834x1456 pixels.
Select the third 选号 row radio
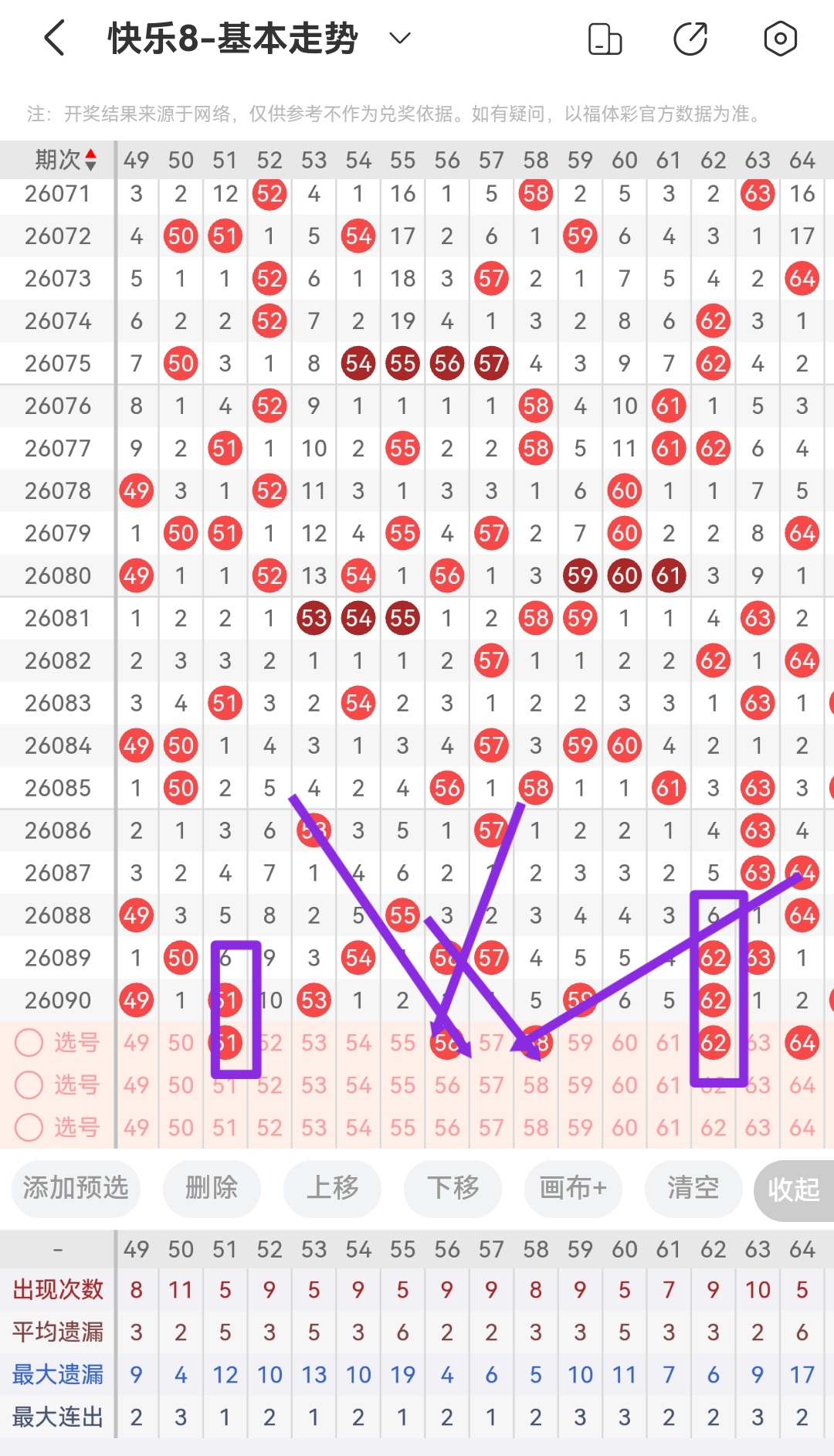29,1128
